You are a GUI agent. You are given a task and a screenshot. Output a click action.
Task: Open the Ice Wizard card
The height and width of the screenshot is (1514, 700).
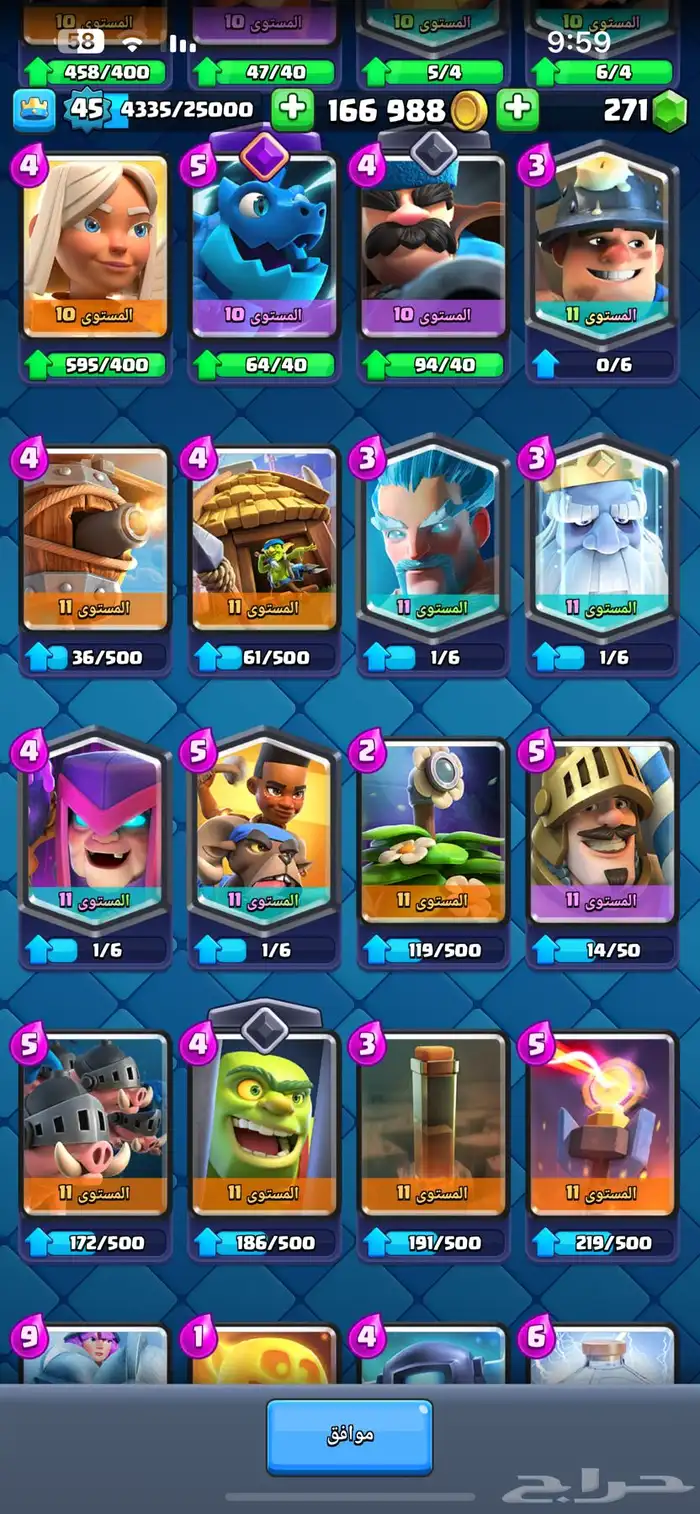[433, 540]
